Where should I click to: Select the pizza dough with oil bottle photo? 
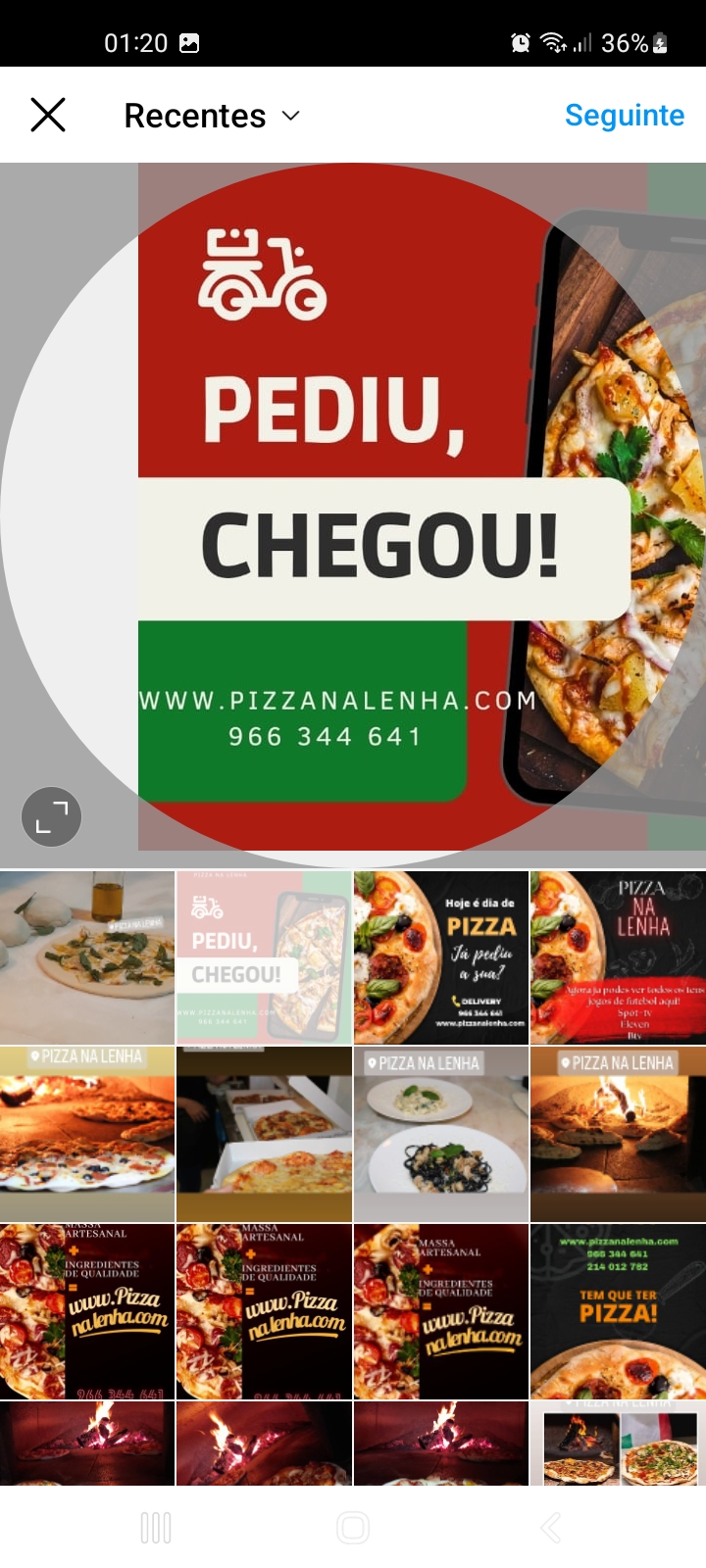tap(87, 957)
